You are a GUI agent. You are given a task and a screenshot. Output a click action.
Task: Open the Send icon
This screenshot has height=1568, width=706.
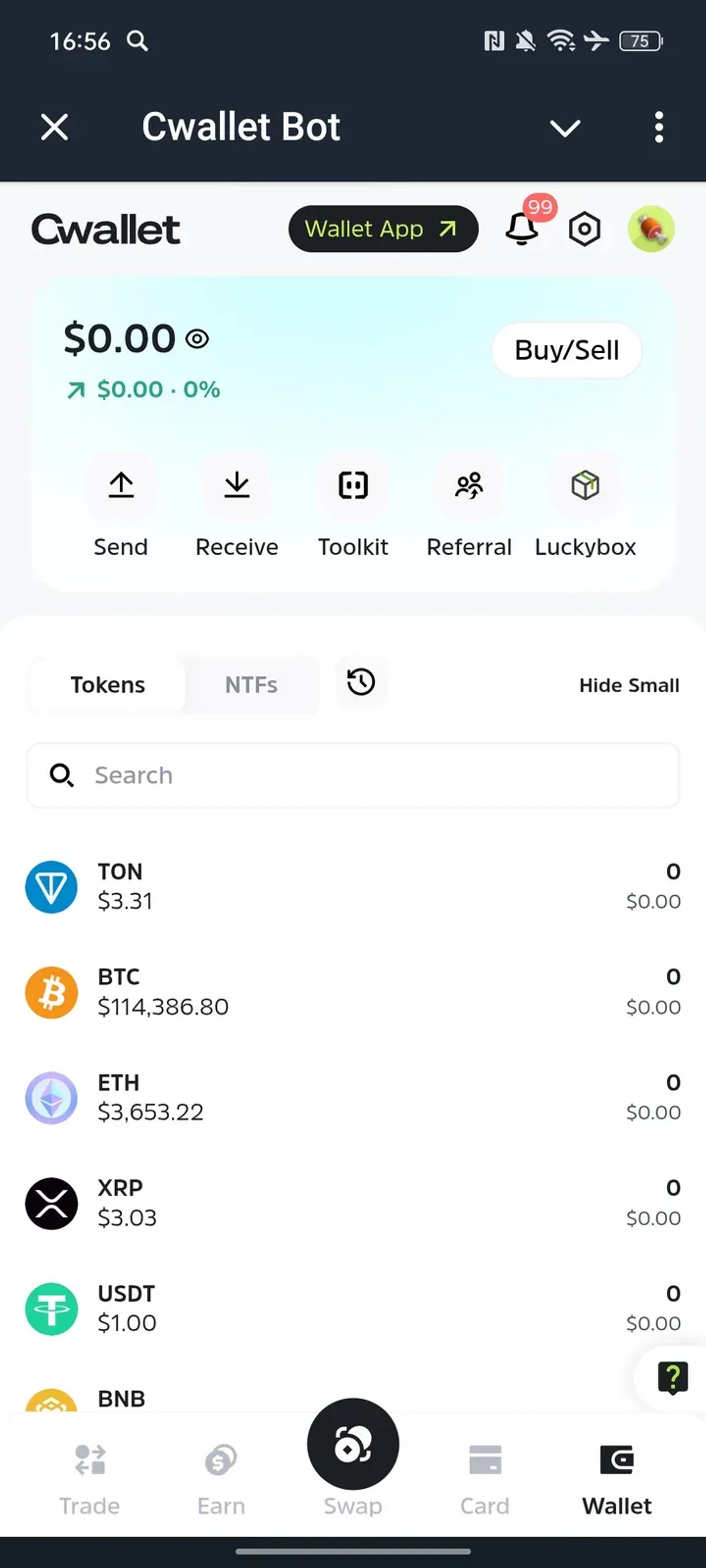click(121, 485)
